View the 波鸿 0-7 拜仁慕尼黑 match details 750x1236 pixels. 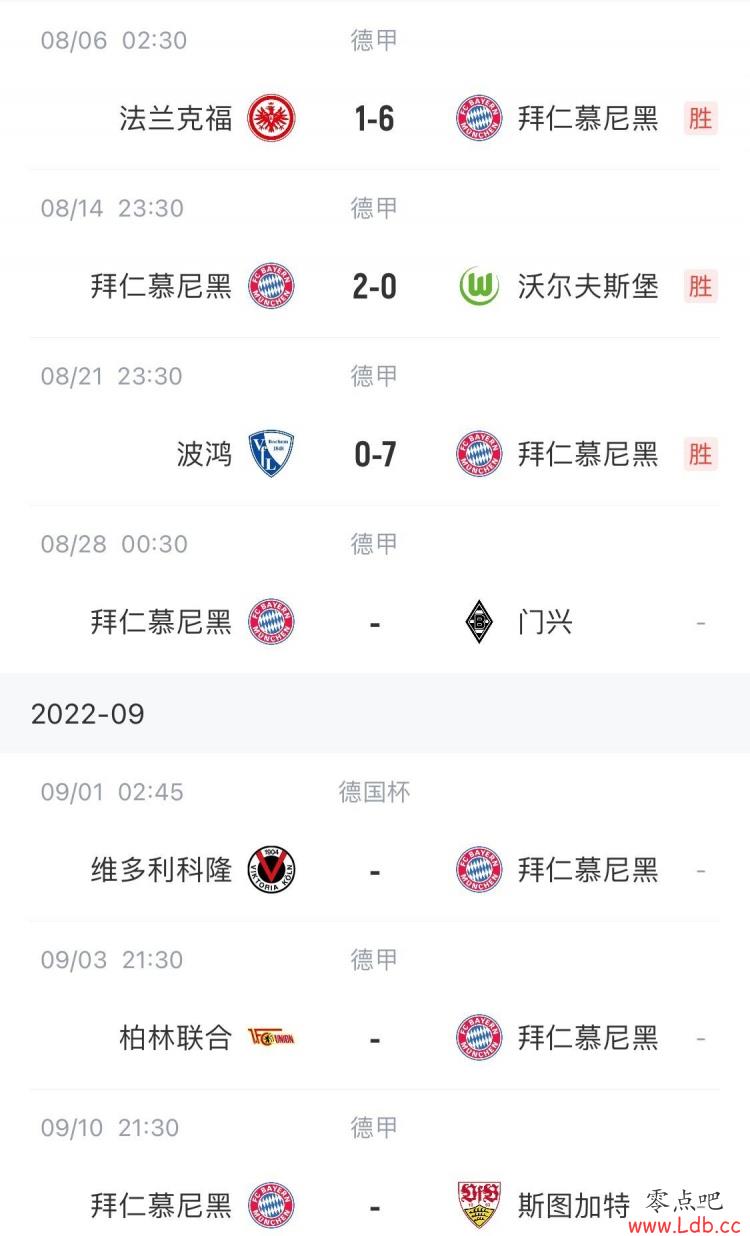(x=375, y=421)
